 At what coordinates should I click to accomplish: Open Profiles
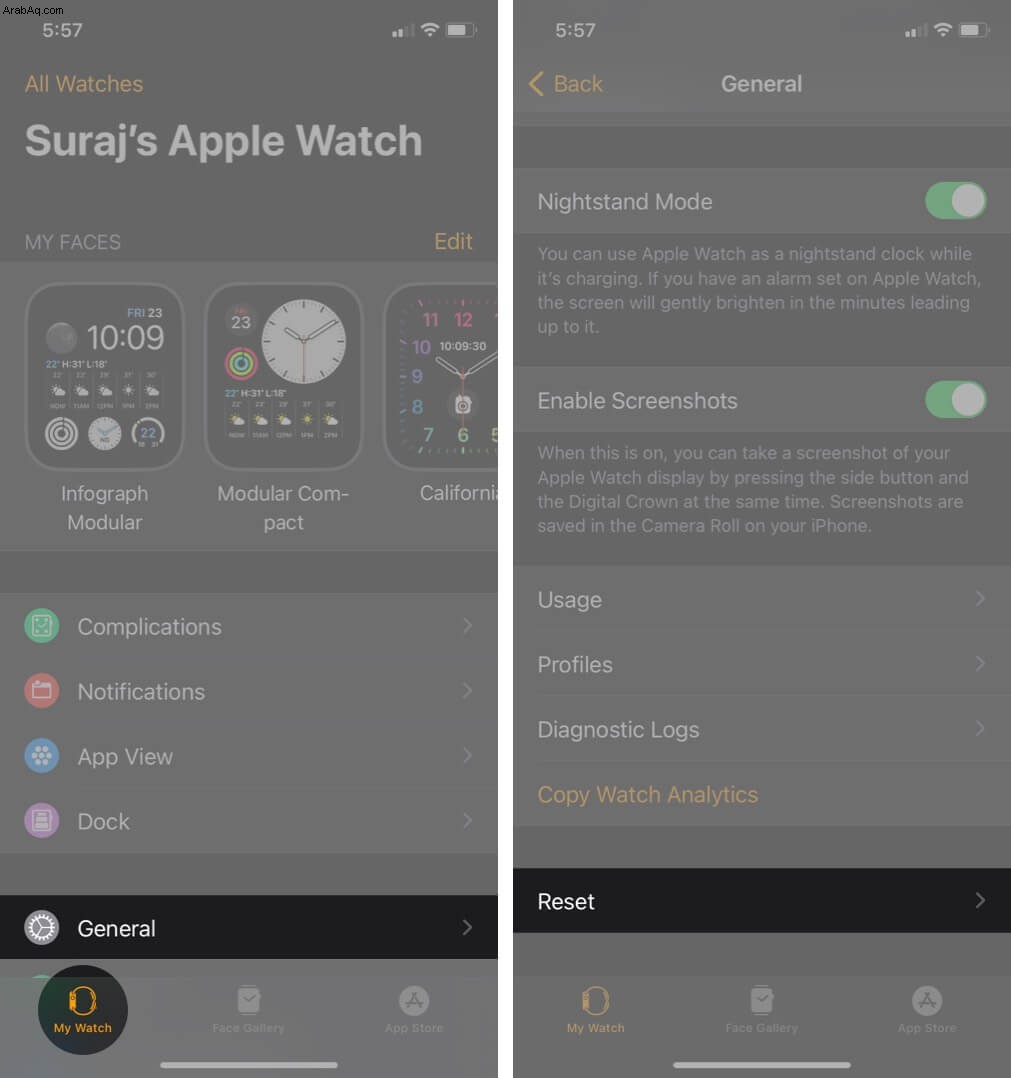(761, 665)
